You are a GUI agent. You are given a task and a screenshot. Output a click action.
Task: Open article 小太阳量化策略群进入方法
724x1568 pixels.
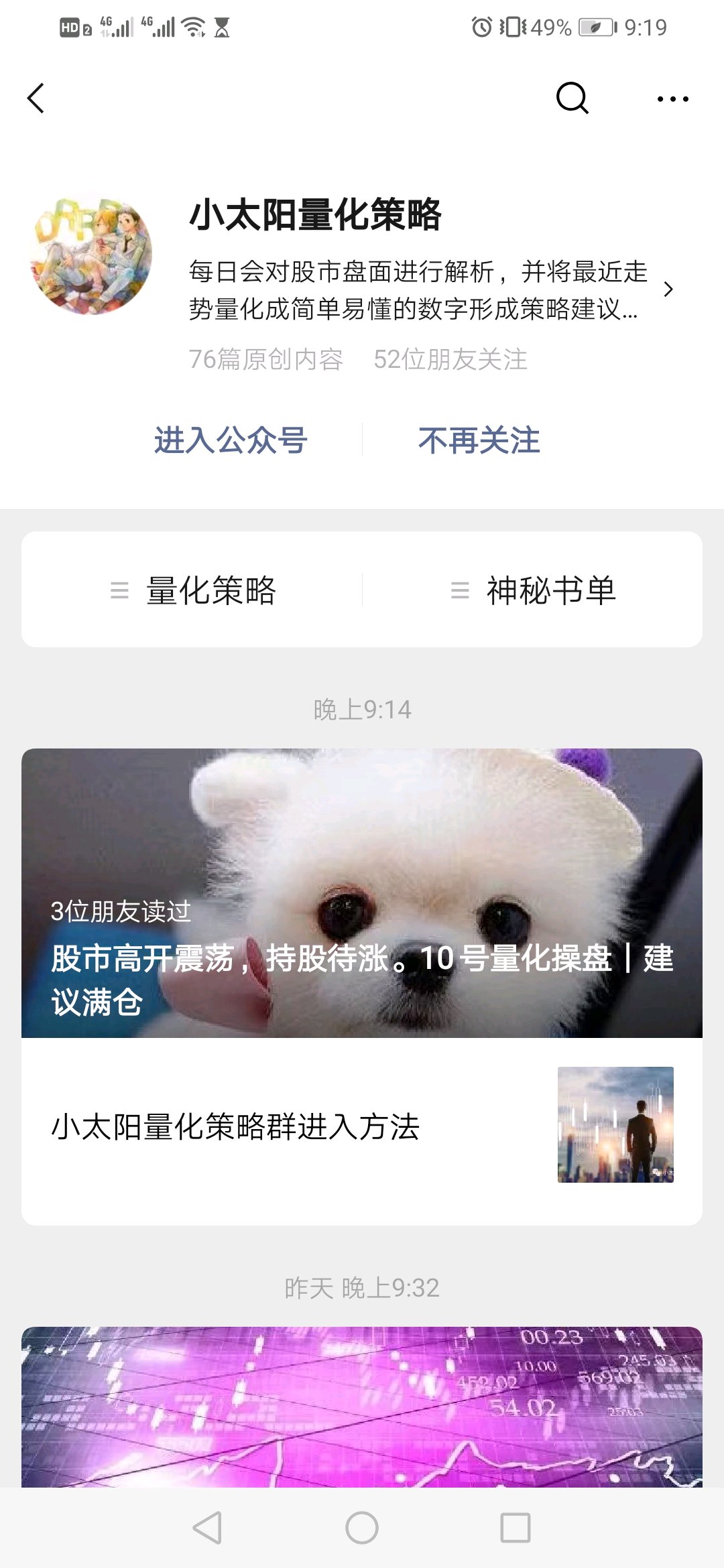(362, 1126)
